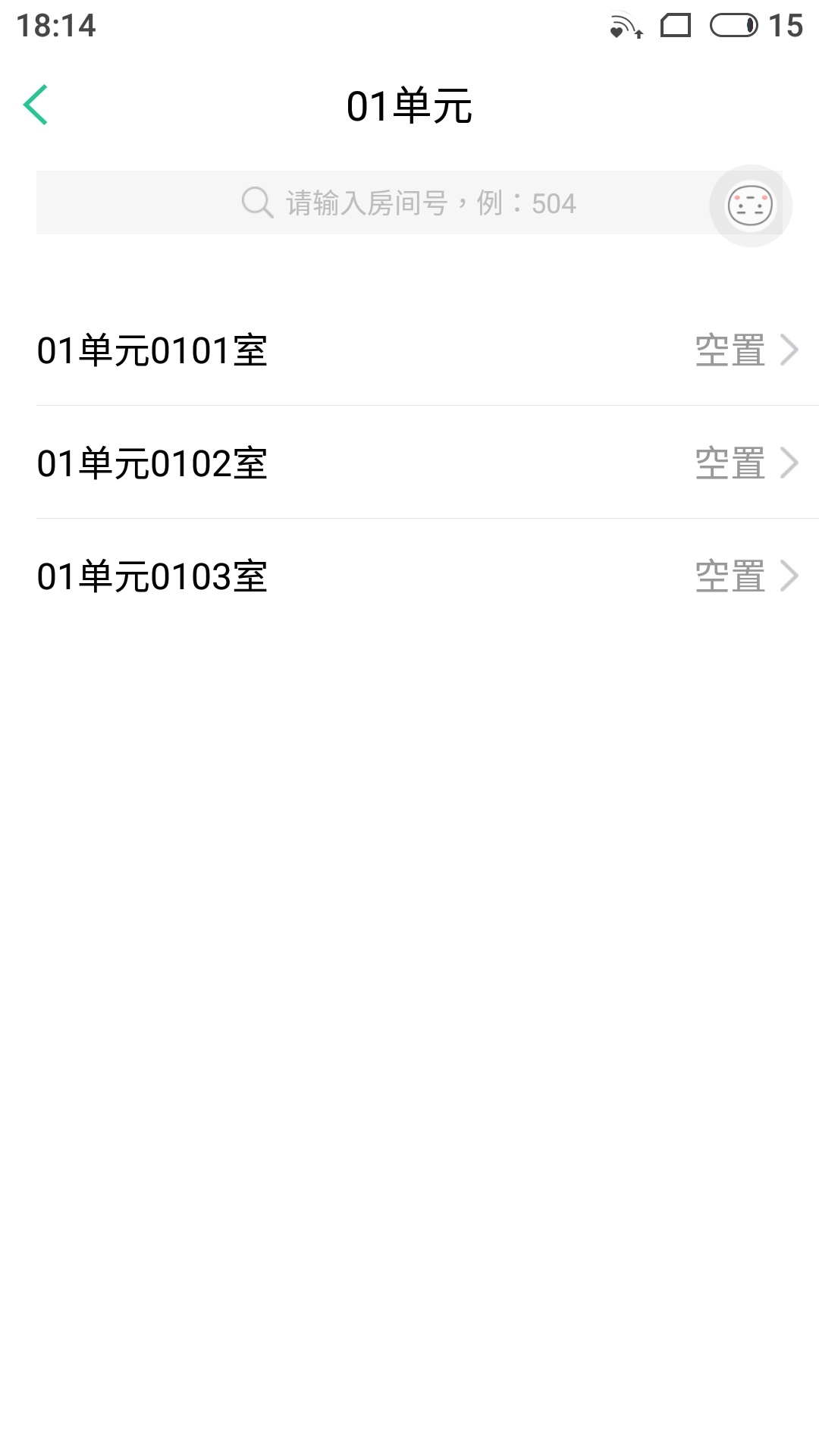The image size is (819, 1456).
Task: Go back using the green arrow
Action: click(36, 105)
